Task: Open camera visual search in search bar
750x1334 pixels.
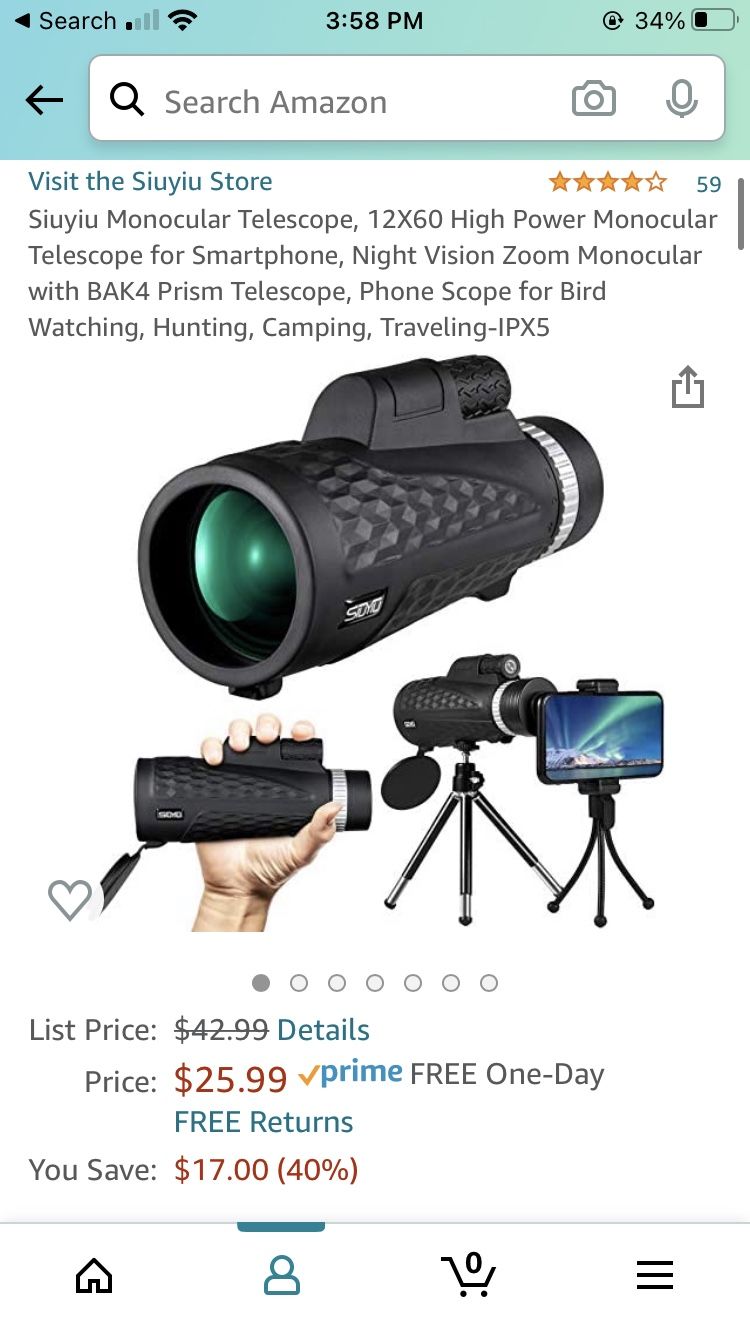Action: point(593,99)
